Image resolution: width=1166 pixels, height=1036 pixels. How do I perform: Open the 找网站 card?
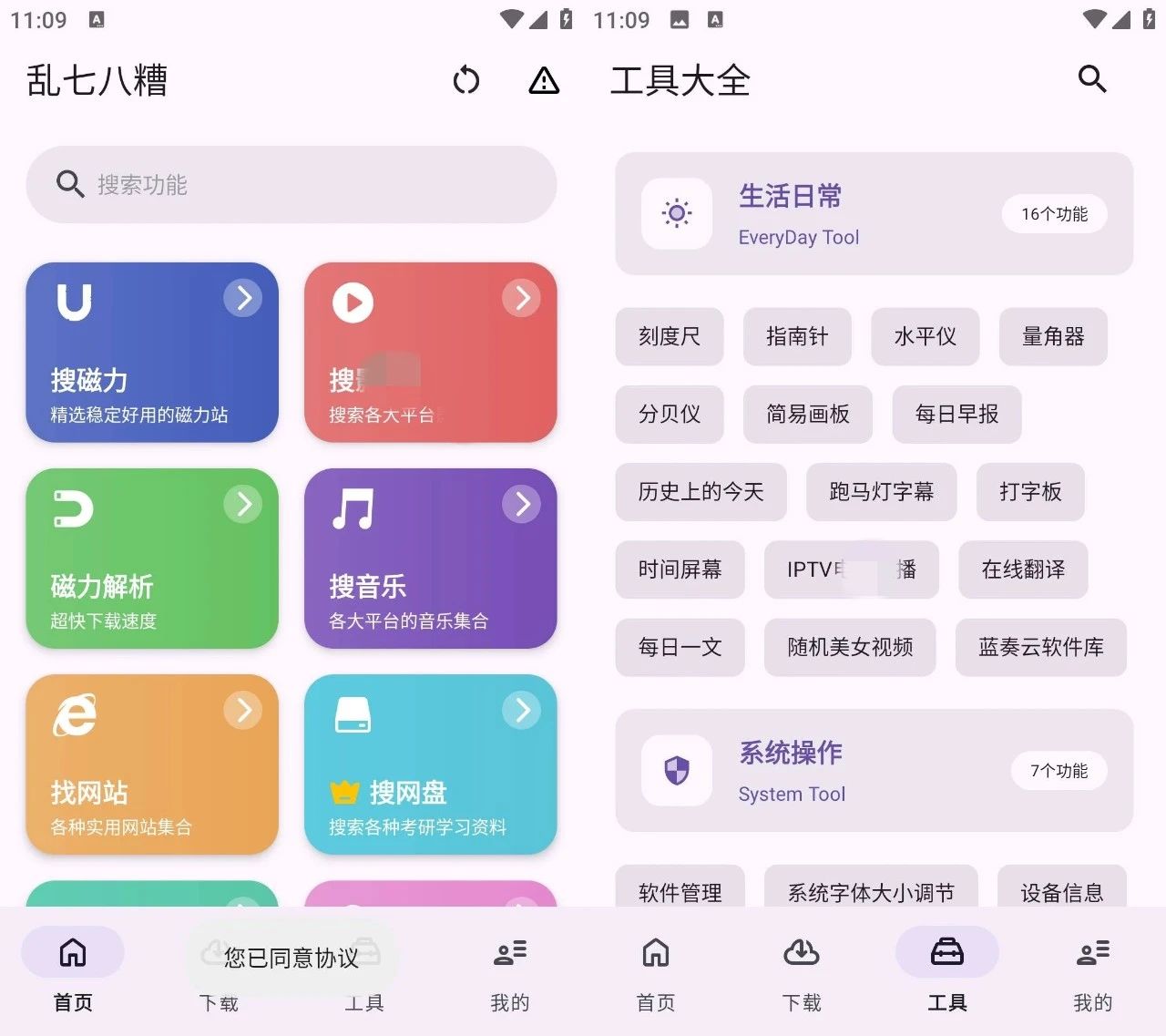click(x=152, y=764)
